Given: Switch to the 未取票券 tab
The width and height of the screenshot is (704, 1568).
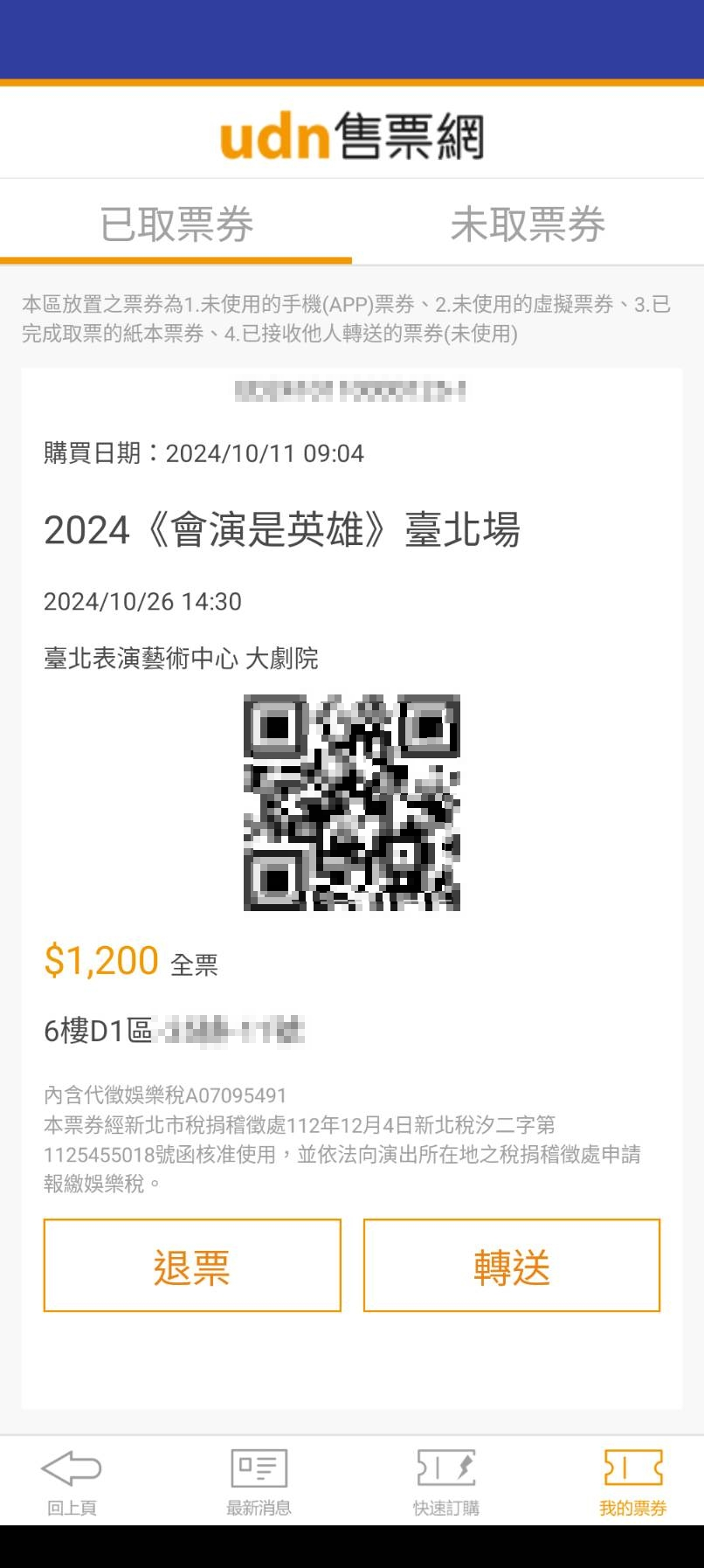Looking at the screenshot, I should click(528, 224).
